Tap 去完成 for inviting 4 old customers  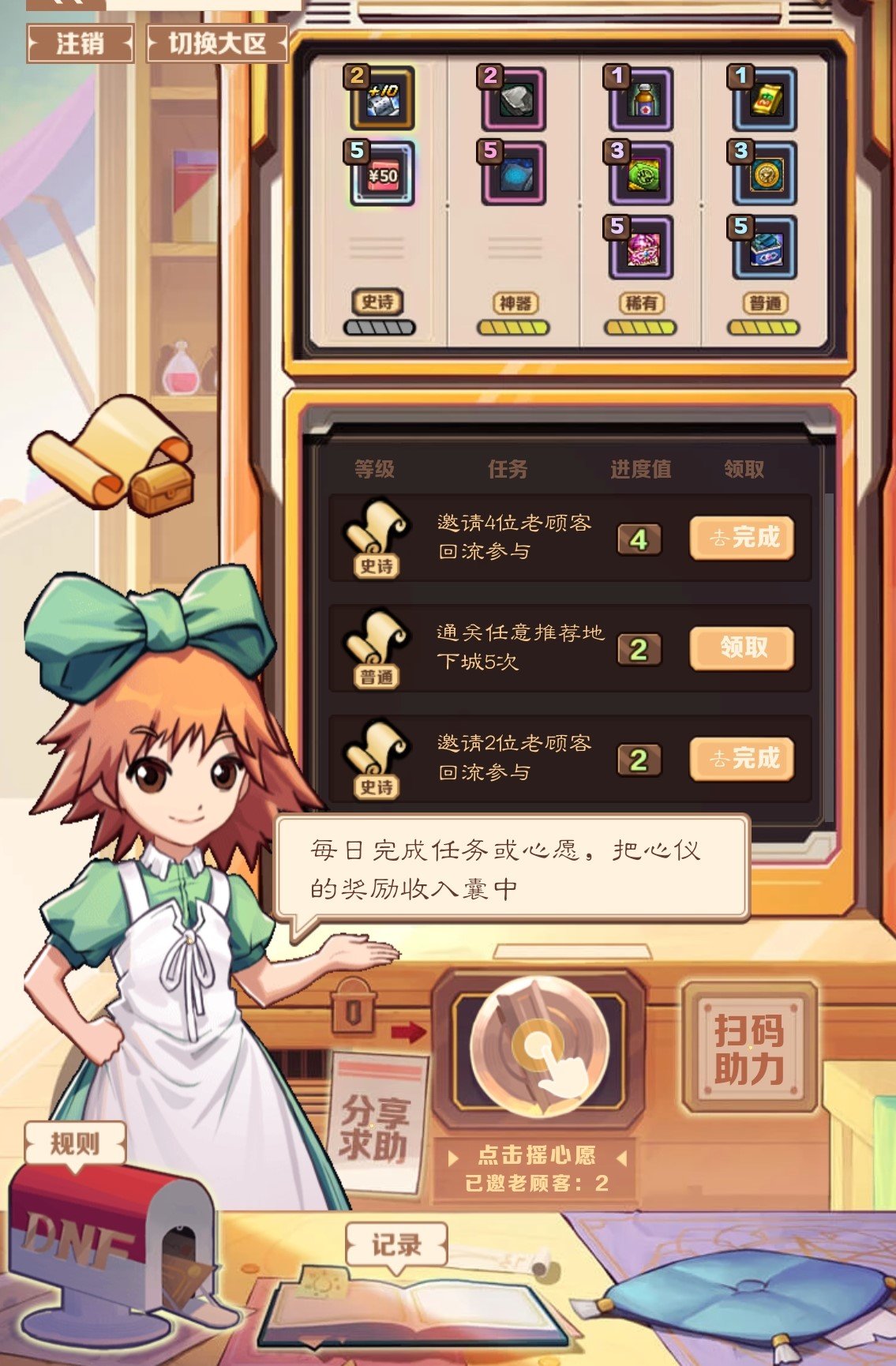click(742, 539)
